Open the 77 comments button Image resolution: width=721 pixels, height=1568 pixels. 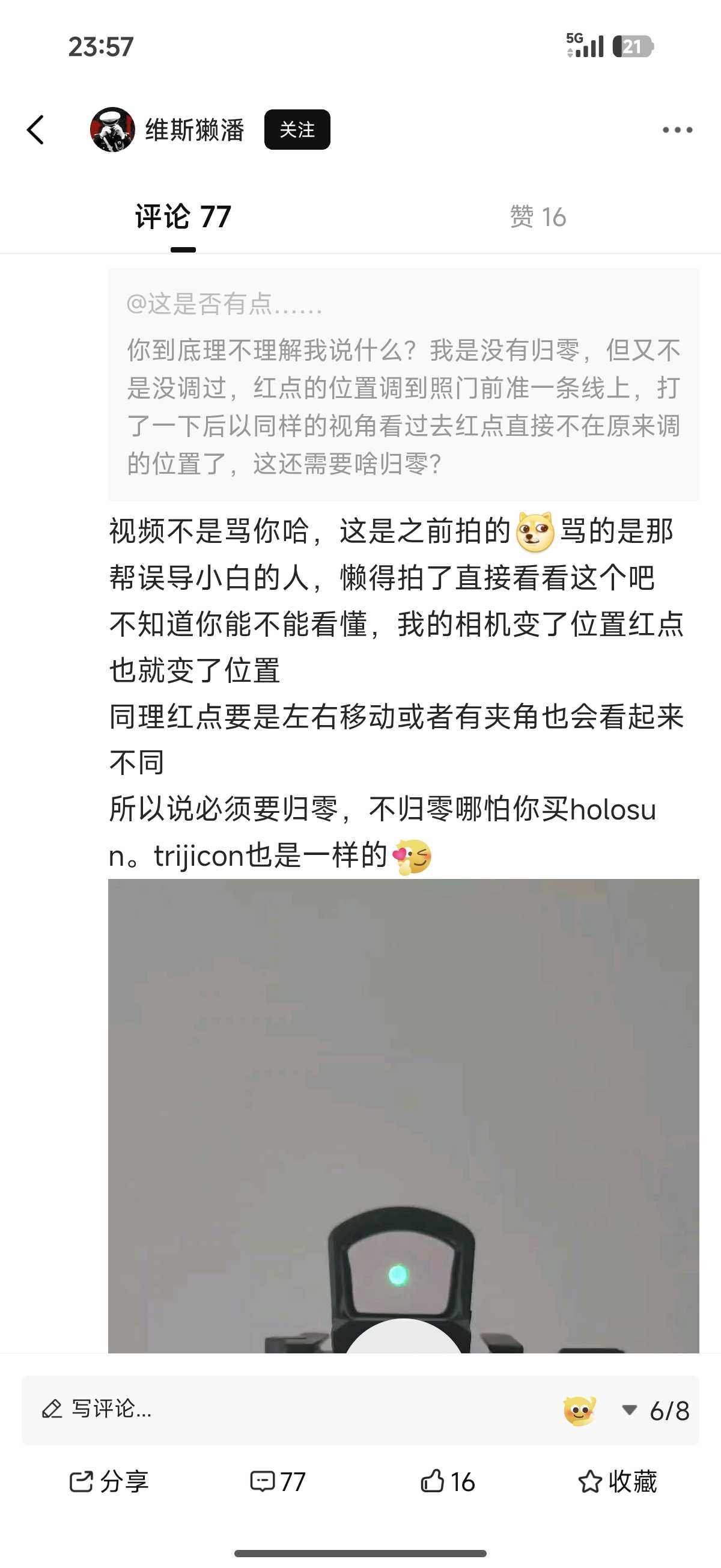278,1481
